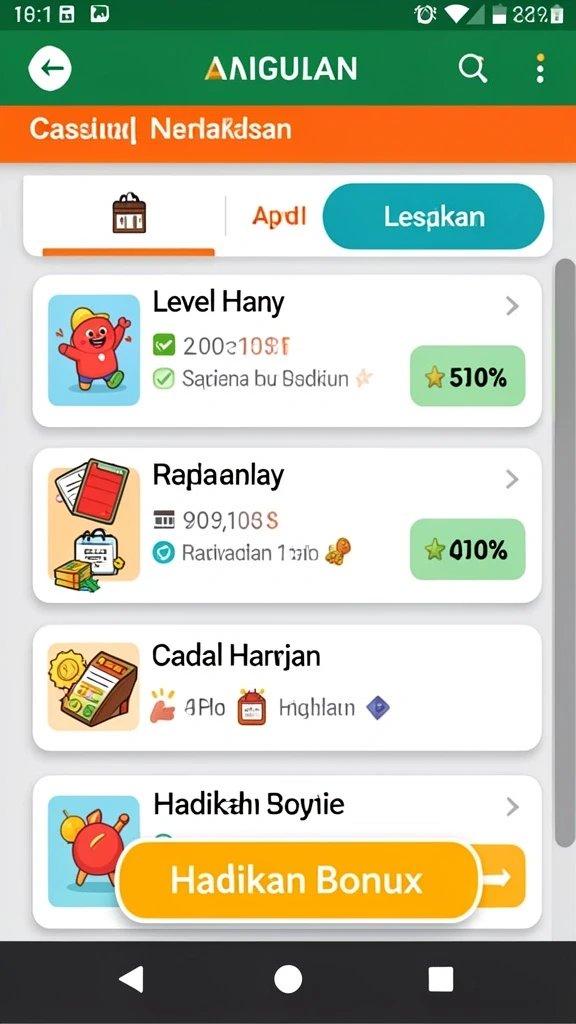The width and height of the screenshot is (576, 1024).
Task: Tap the Hadikan Bonux button
Action: coord(298,880)
